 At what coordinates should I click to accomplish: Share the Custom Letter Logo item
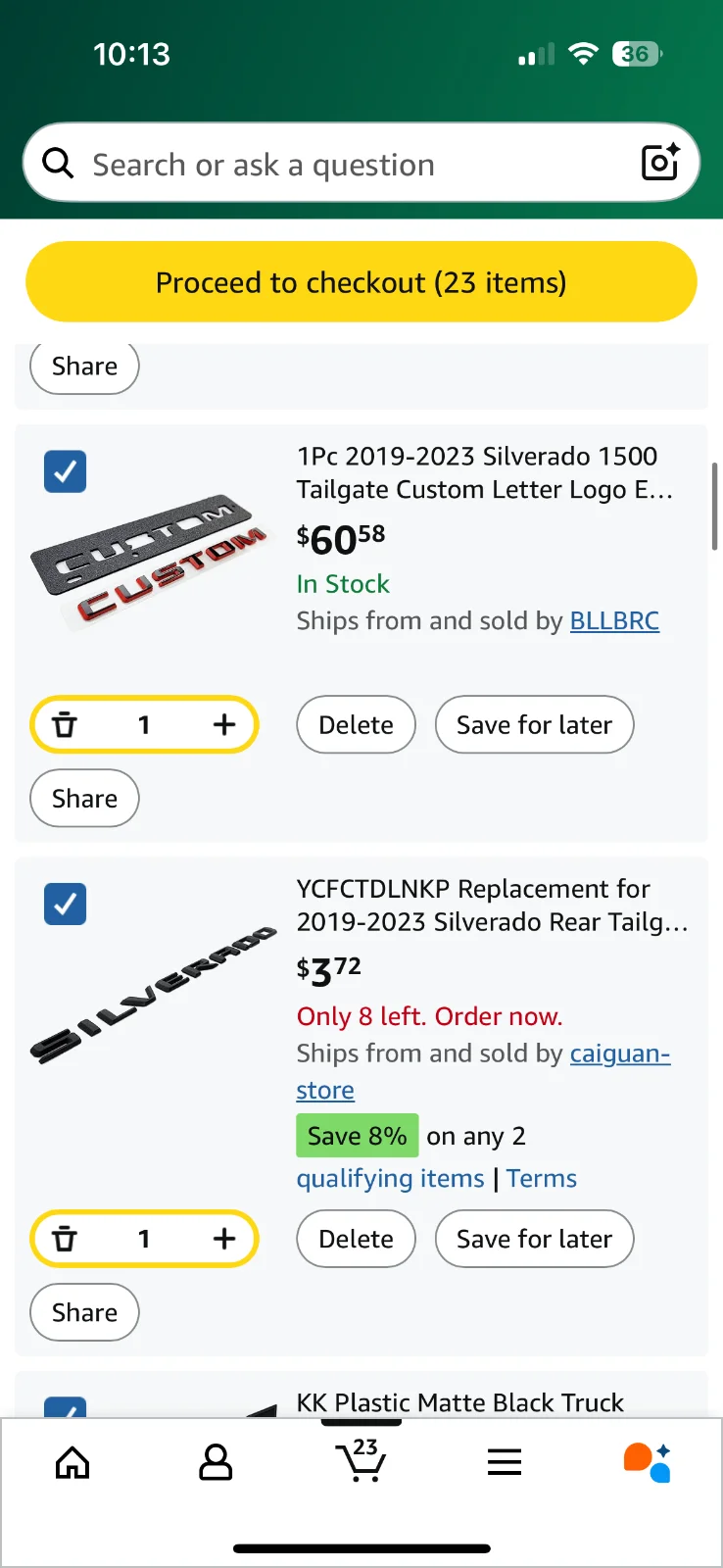(84, 799)
